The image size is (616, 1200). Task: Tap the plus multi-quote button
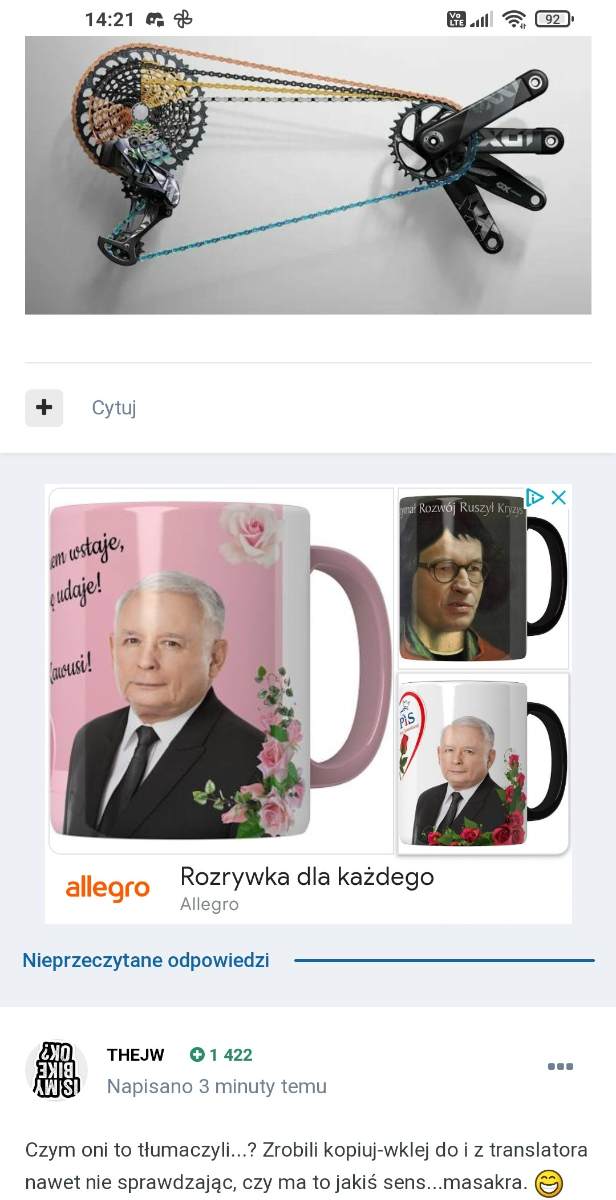[x=44, y=408]
